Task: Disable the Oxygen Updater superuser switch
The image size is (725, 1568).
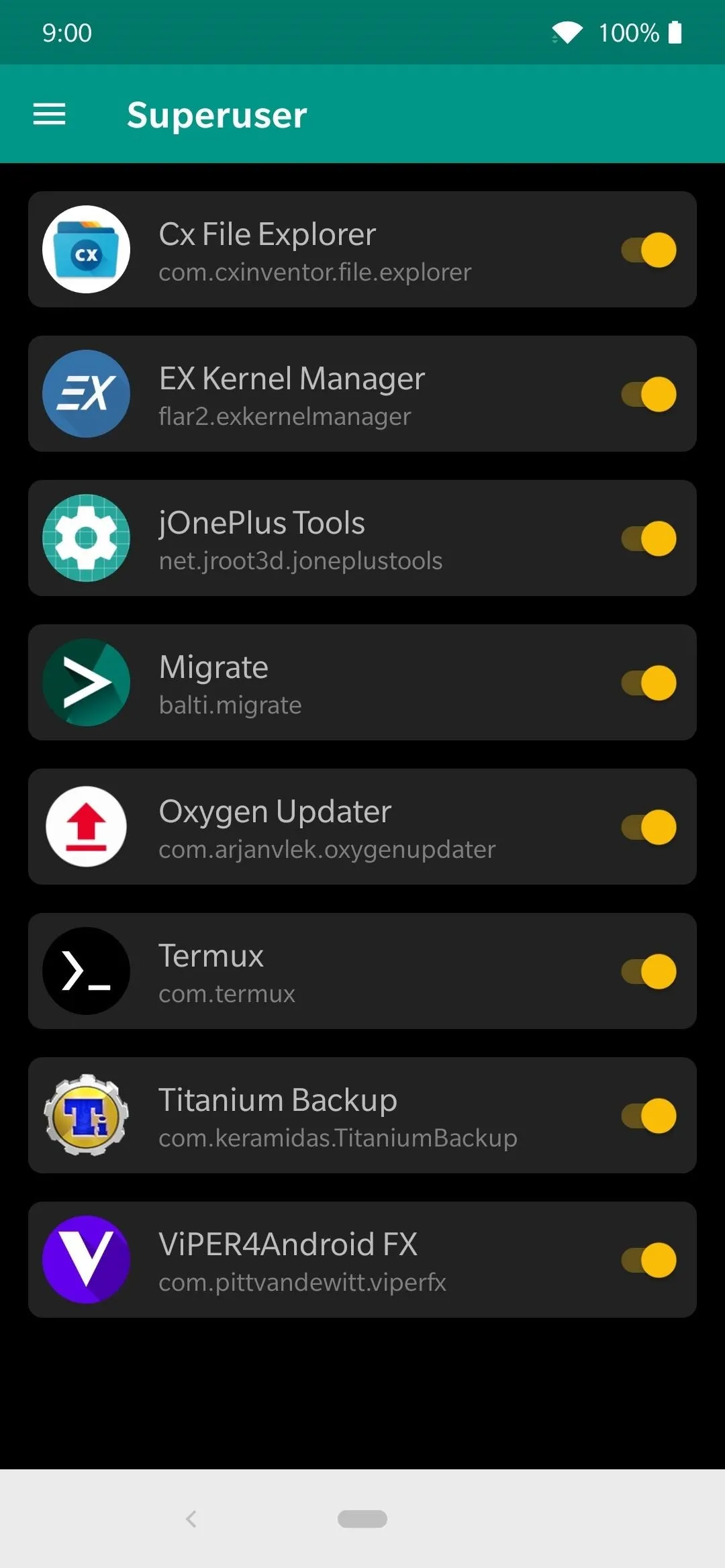Action: (x=648, y=827)
